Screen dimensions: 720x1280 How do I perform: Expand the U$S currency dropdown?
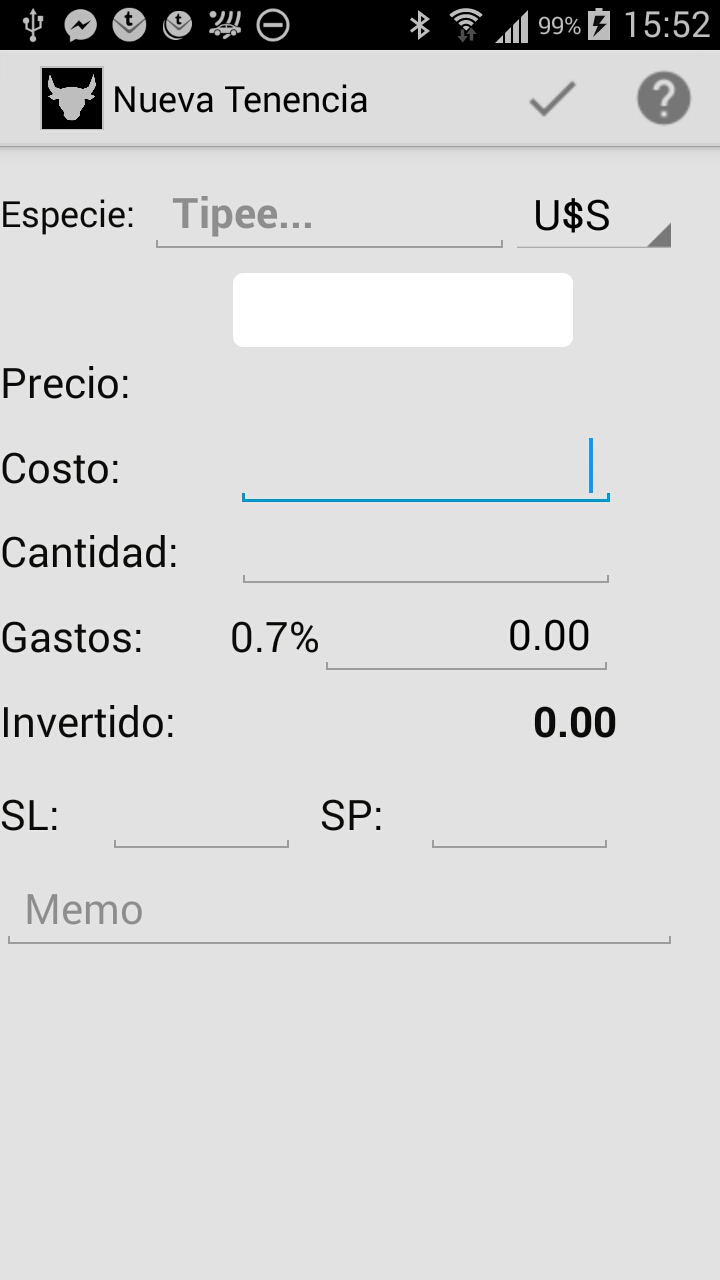(594, 216)
